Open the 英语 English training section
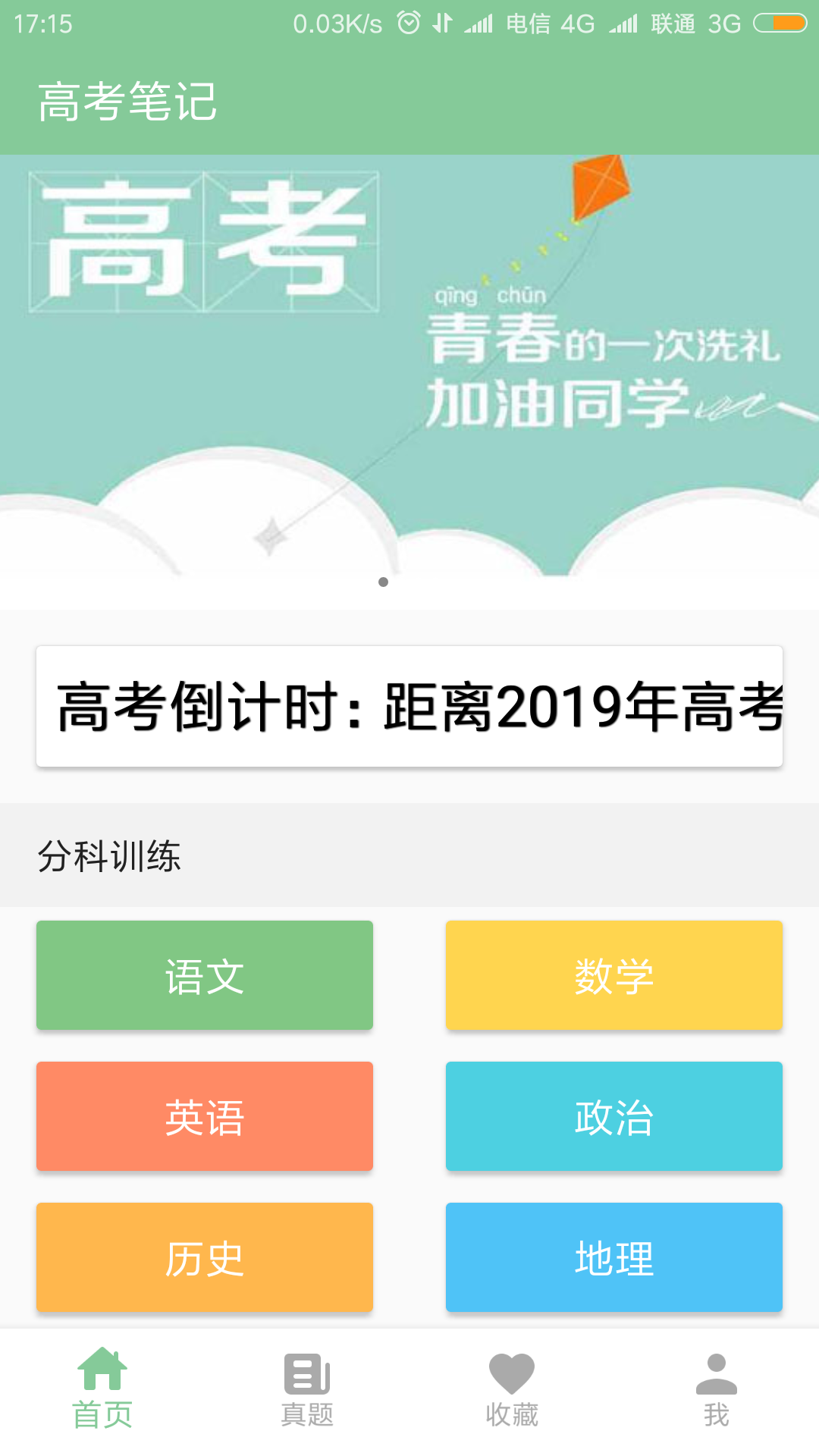This screenshot has width=819, height=1456. point(203,1116)
